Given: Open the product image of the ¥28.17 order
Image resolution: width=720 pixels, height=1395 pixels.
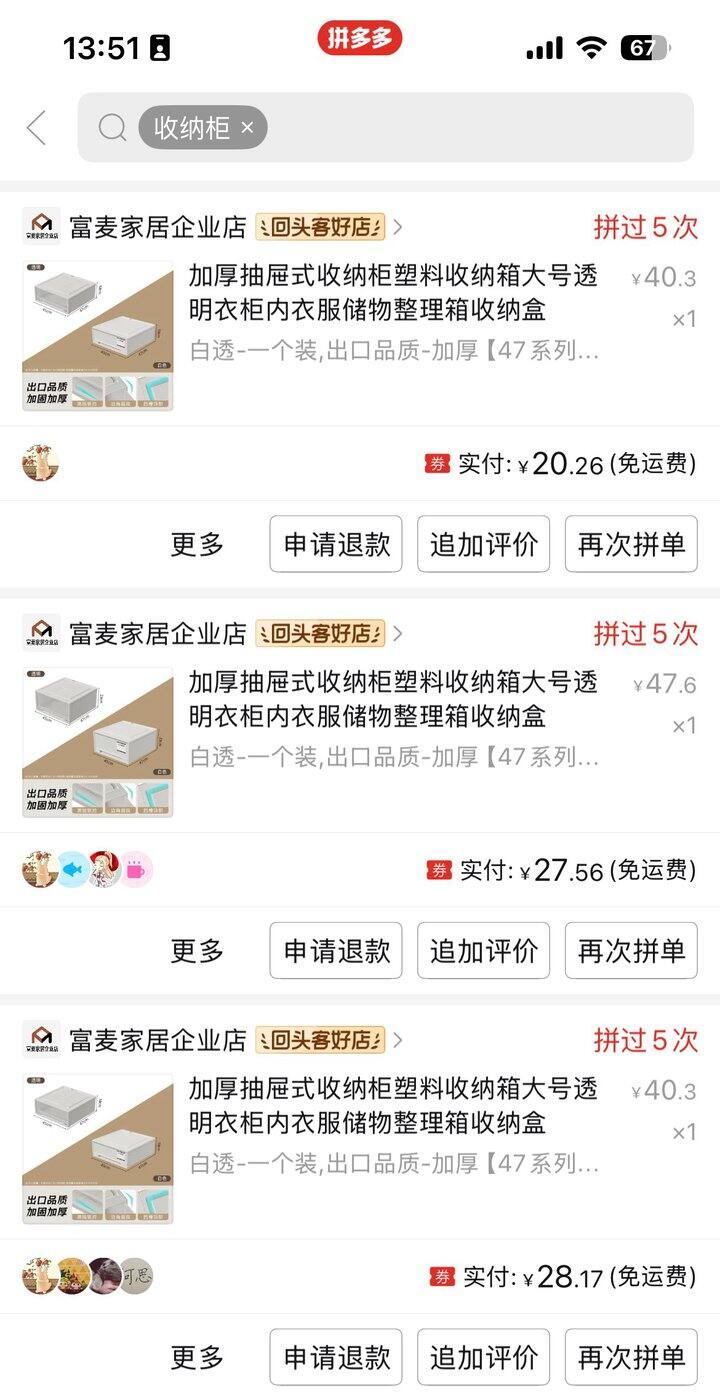Looking at the screenshot, I should (98, 1149).
